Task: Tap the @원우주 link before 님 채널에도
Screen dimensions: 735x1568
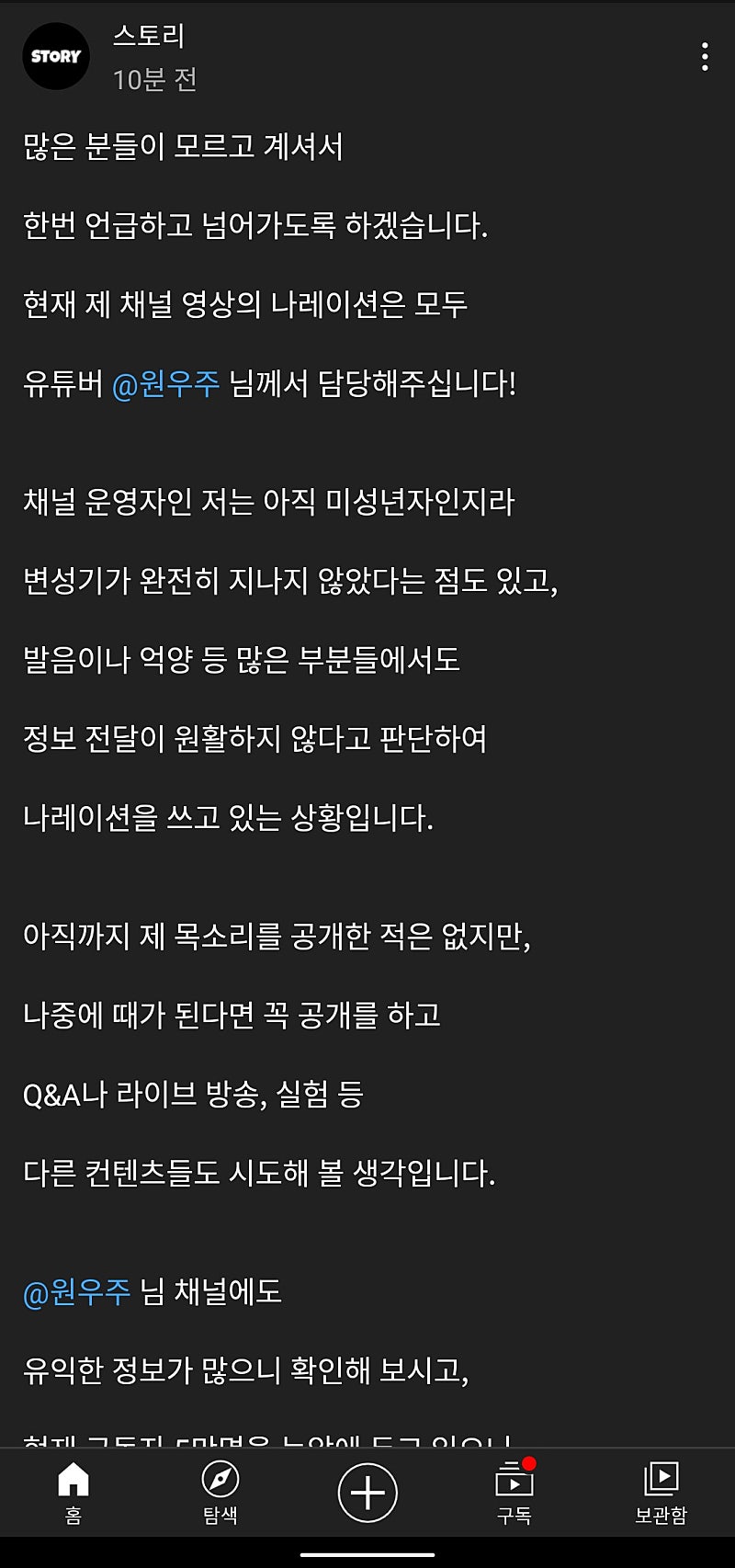Action: point(77,1292)
